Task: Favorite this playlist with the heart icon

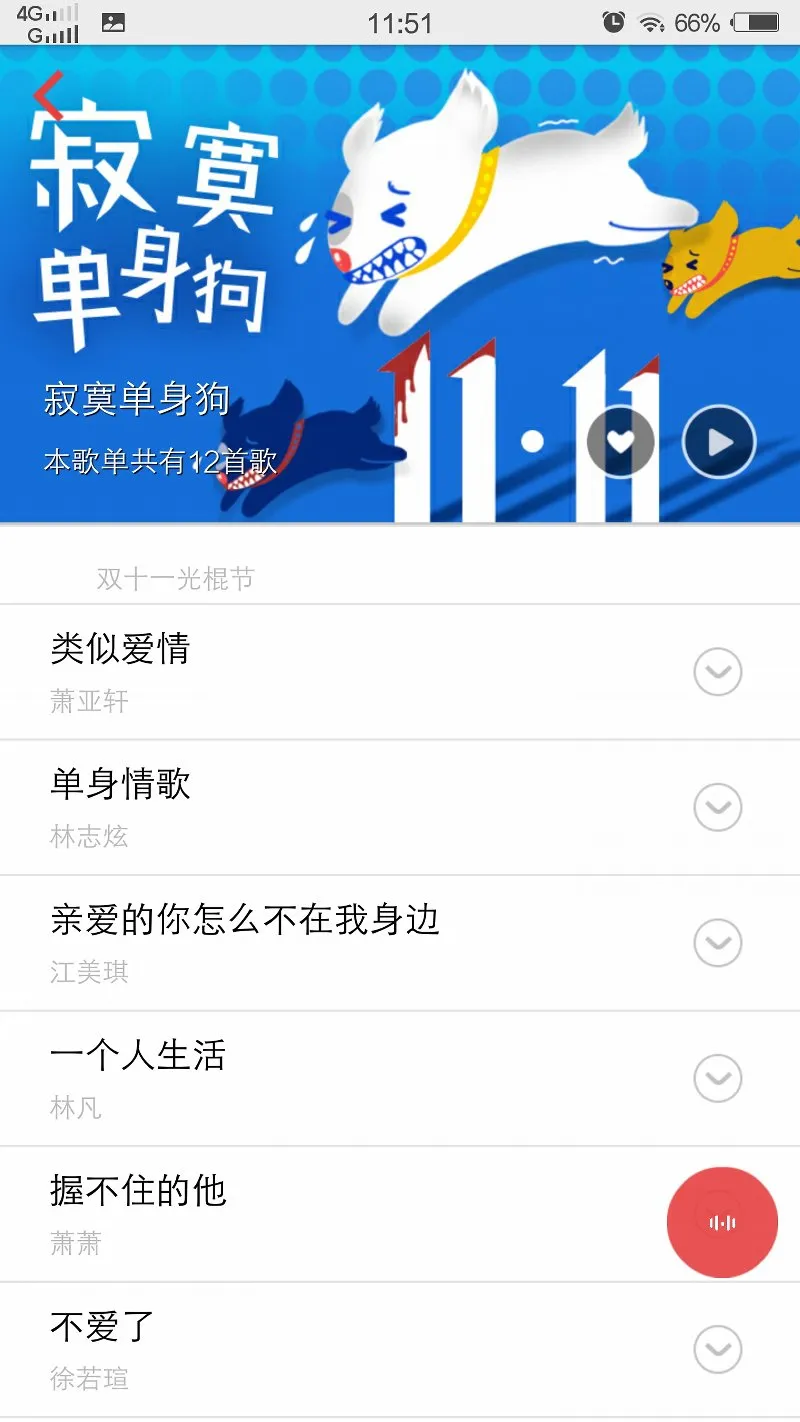Action: point(621,442)
